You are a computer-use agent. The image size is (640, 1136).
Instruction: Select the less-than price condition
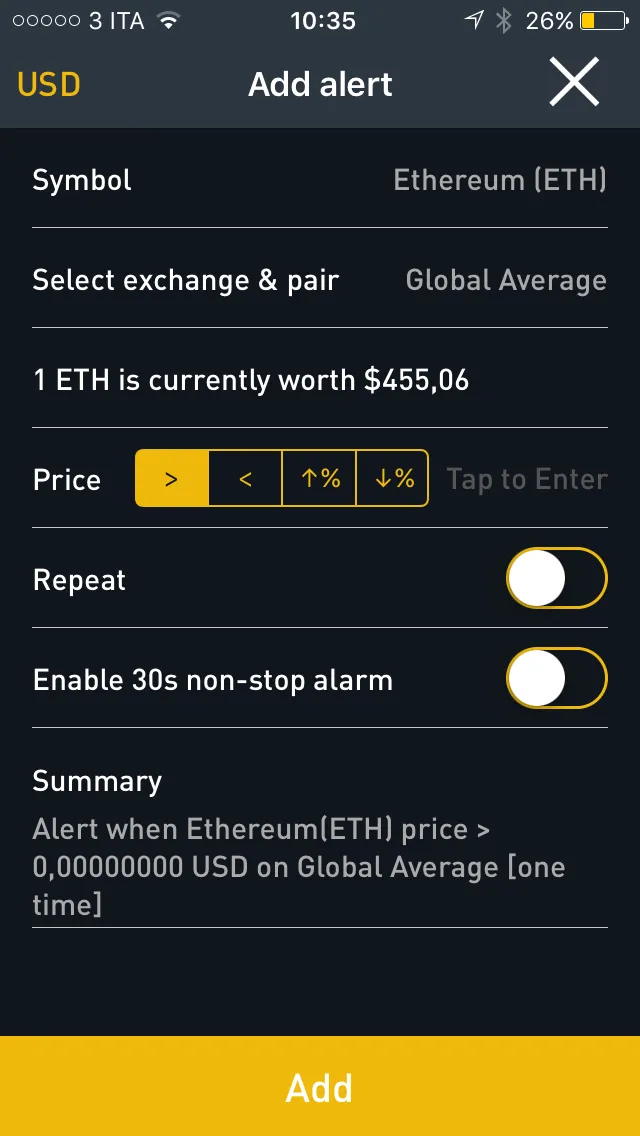coord(246,478)
